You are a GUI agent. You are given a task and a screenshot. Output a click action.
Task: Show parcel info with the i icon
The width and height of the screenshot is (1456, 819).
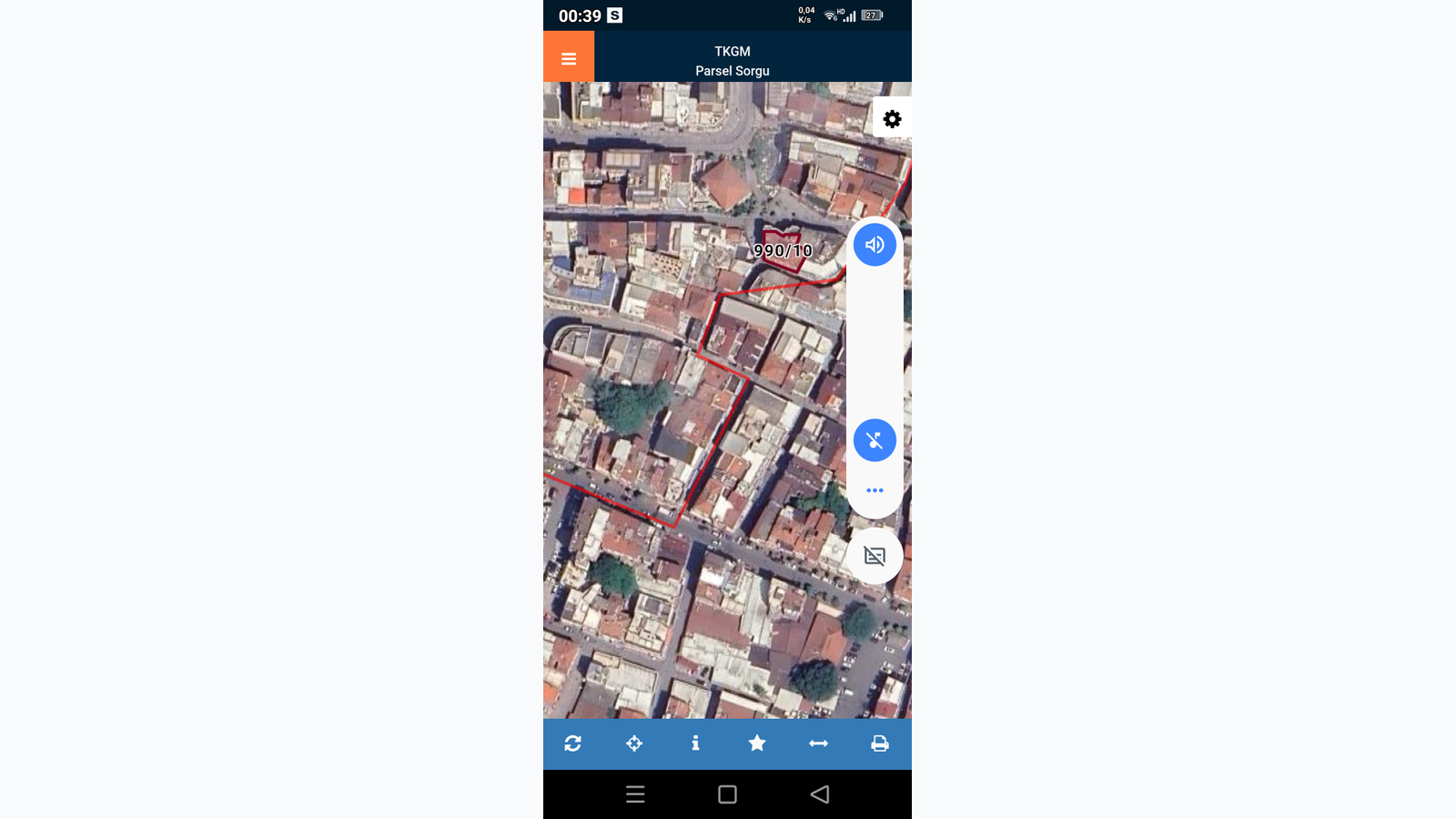(x=695, y=743)
